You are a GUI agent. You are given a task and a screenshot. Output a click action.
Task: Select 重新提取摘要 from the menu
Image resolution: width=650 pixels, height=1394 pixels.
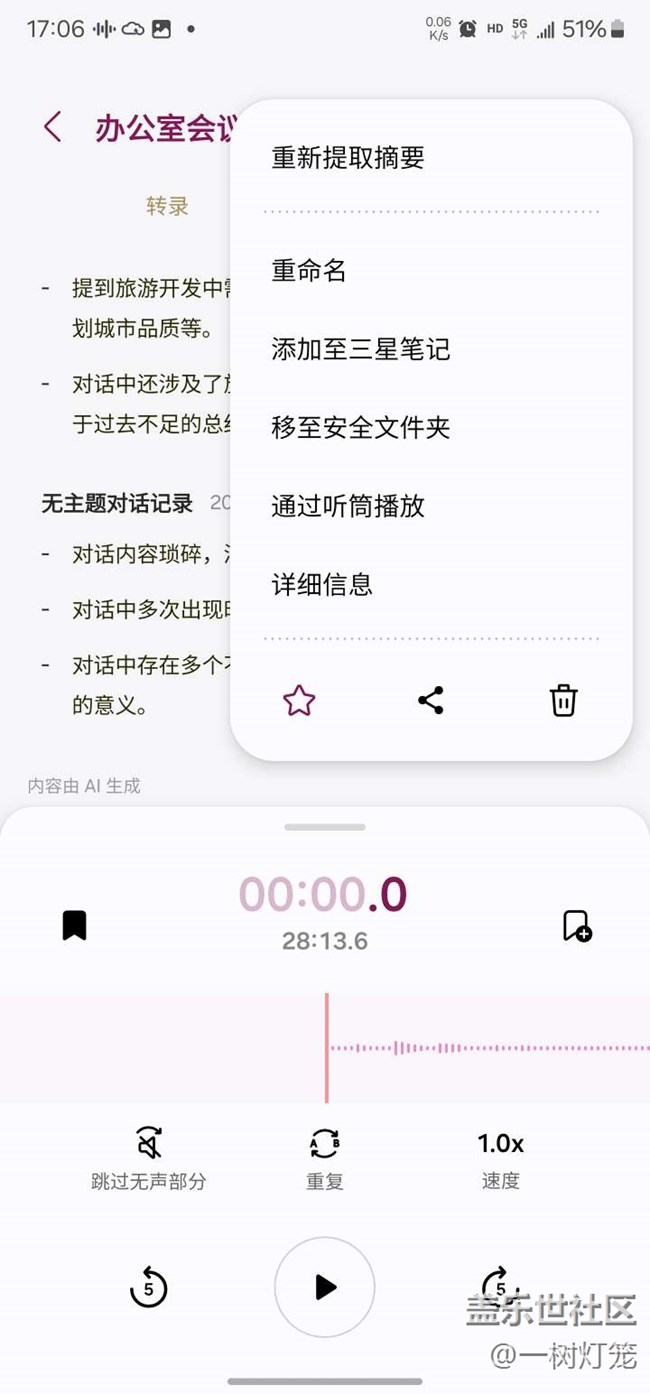[348, 158]
